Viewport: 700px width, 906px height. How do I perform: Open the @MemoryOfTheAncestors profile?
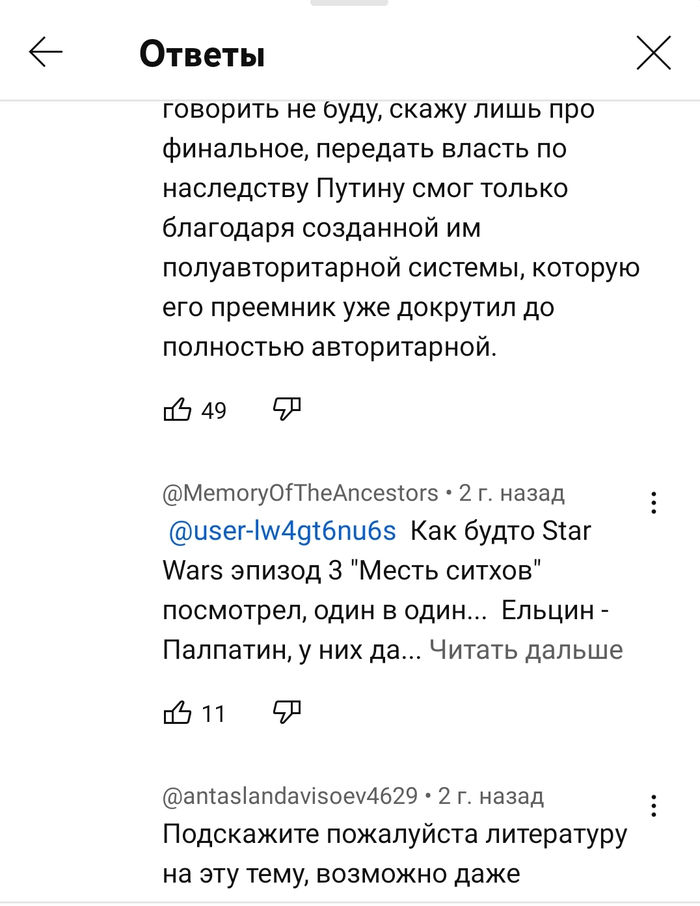300,493
